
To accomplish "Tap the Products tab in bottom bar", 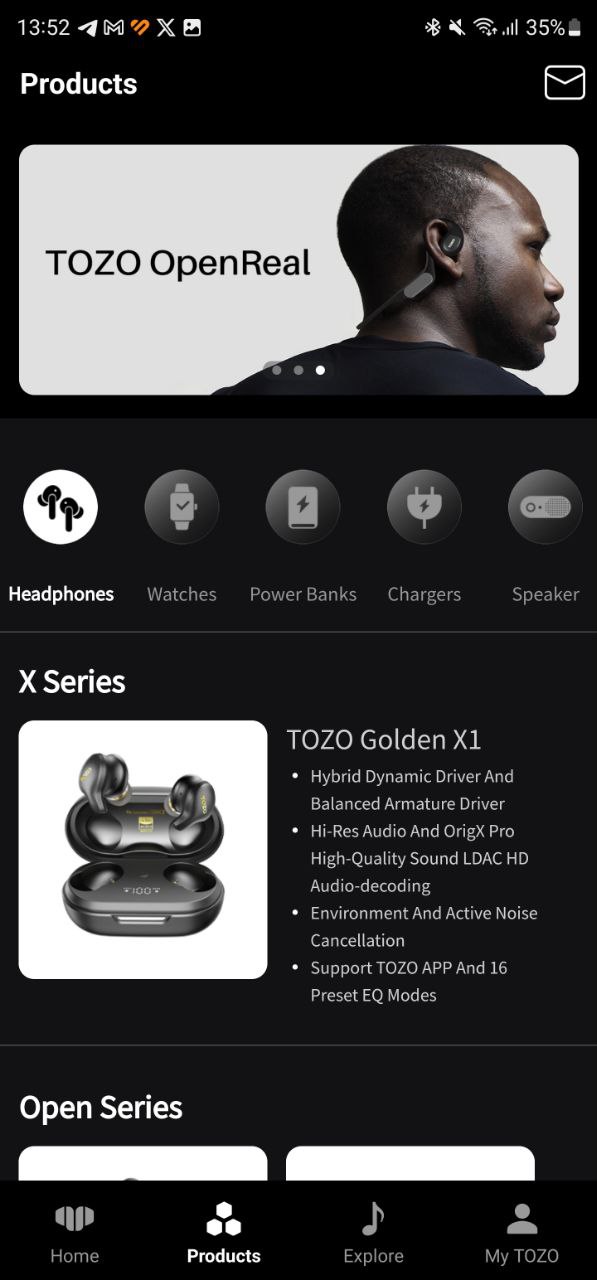I will [x=224, y=1234].
